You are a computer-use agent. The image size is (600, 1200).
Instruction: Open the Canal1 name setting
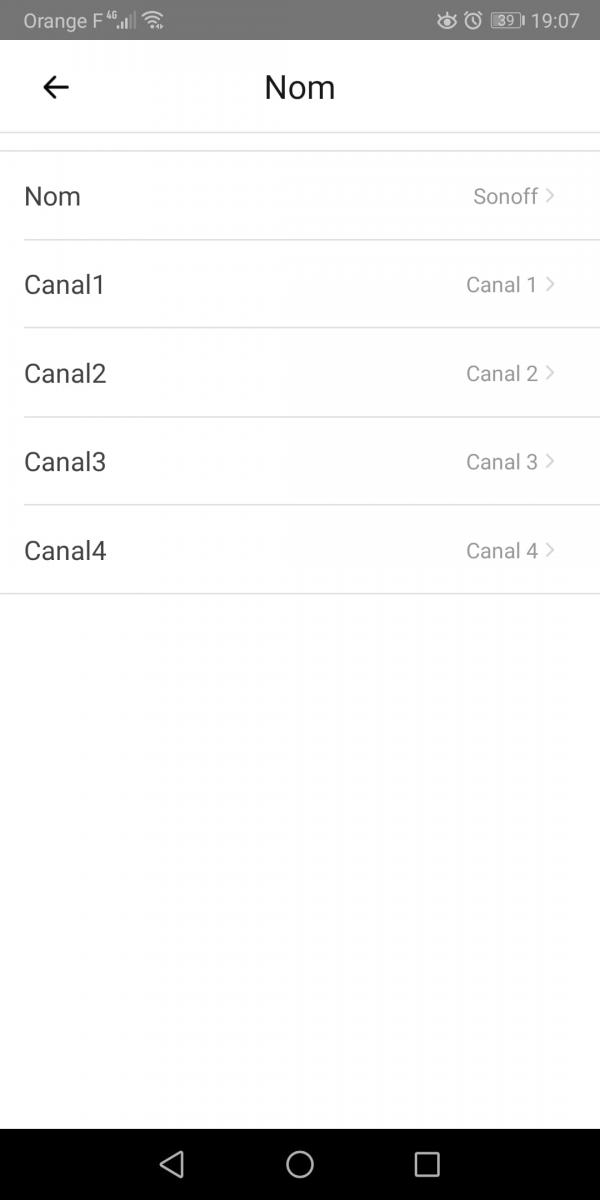coord(300,284)
